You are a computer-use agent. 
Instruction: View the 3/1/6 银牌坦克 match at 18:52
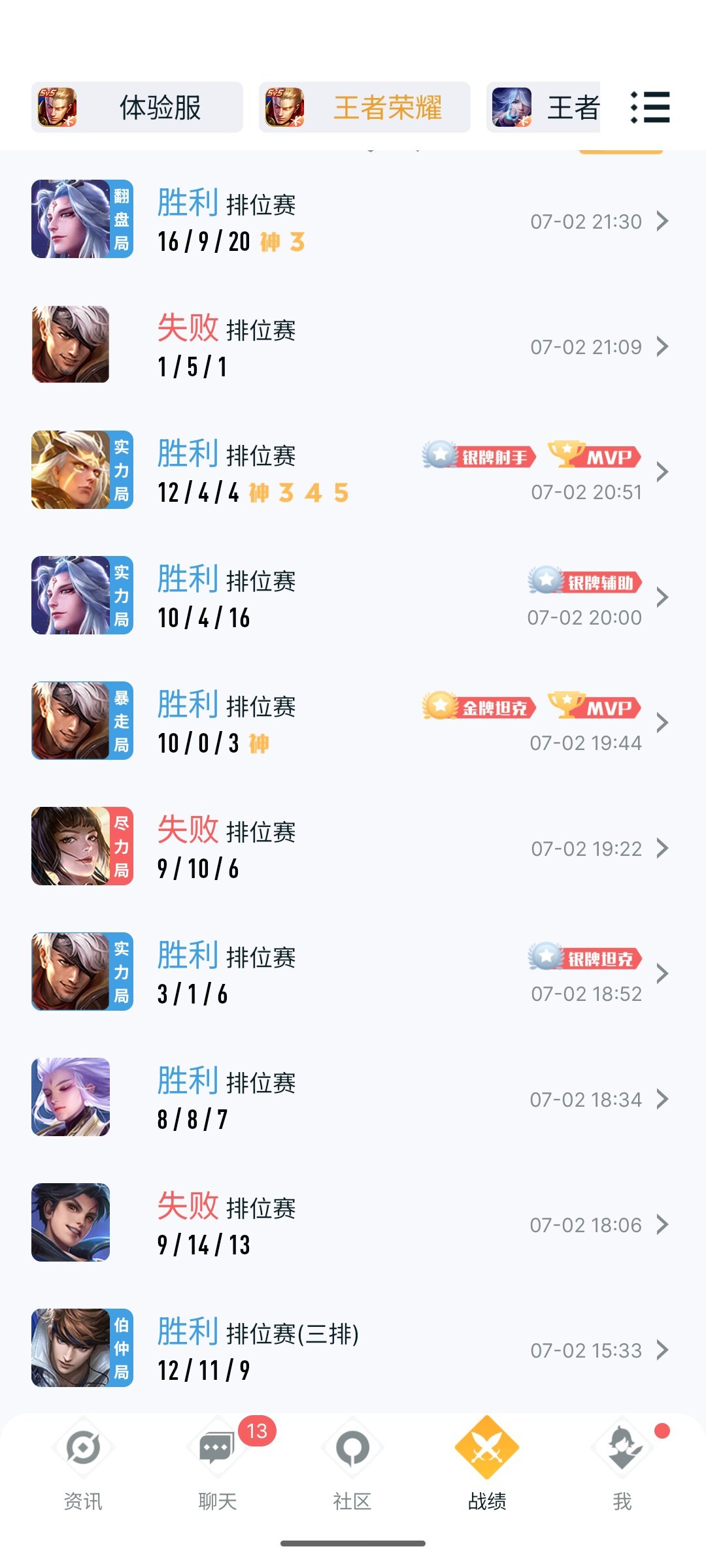(x=353, y=972)
